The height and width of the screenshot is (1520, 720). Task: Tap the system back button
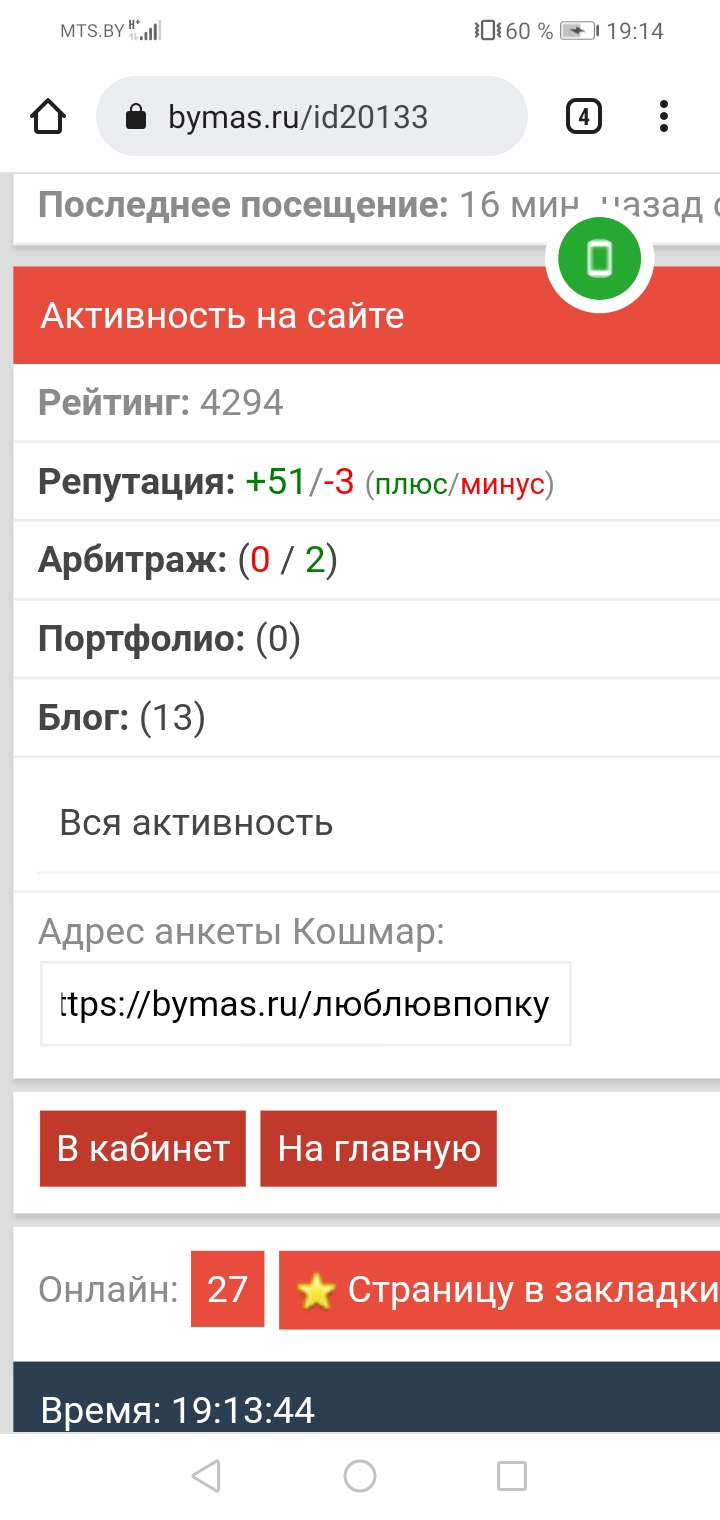tap(206, 1475)
